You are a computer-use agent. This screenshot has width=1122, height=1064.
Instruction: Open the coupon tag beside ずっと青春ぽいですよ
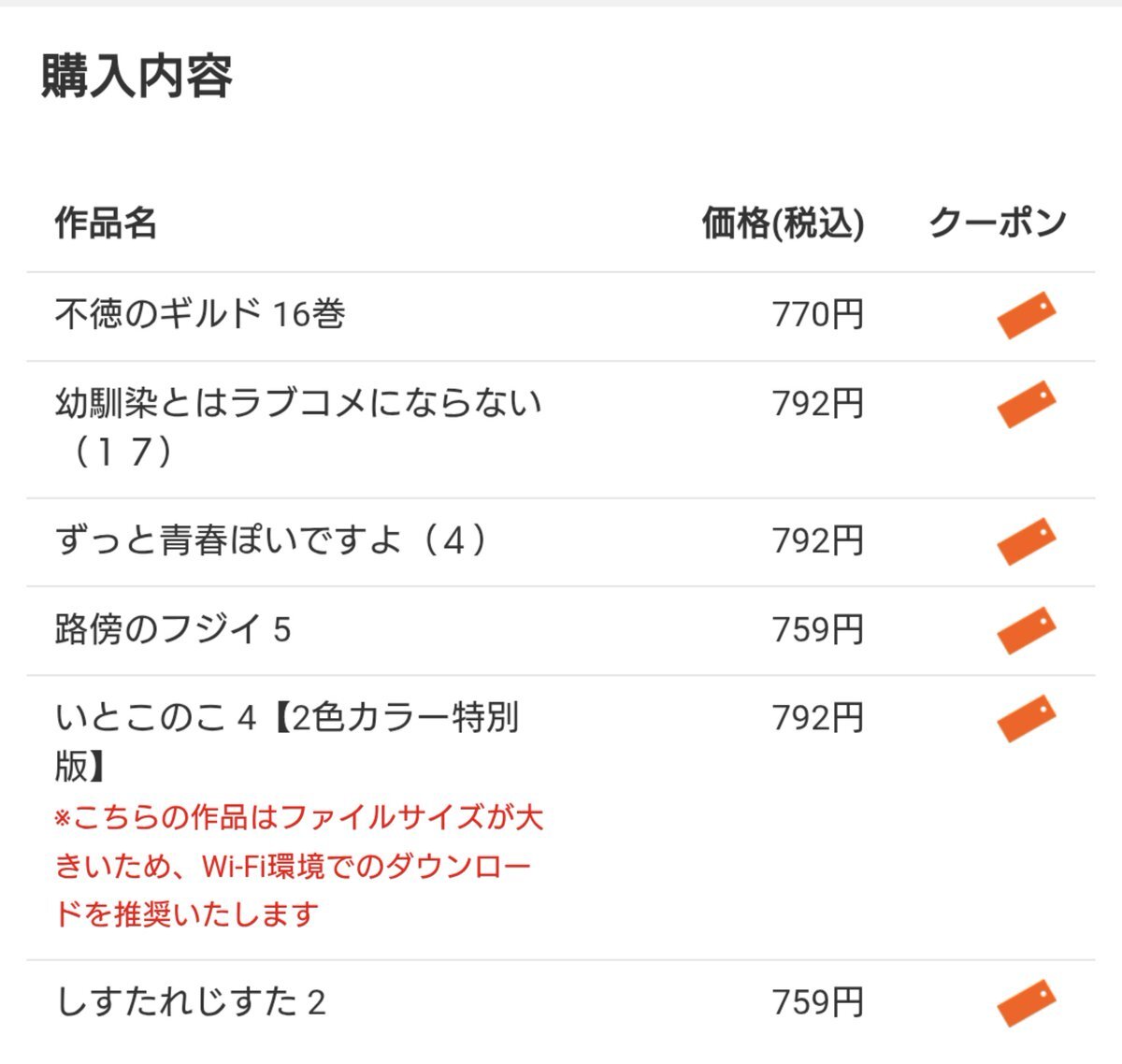[x=1027, y=541]
